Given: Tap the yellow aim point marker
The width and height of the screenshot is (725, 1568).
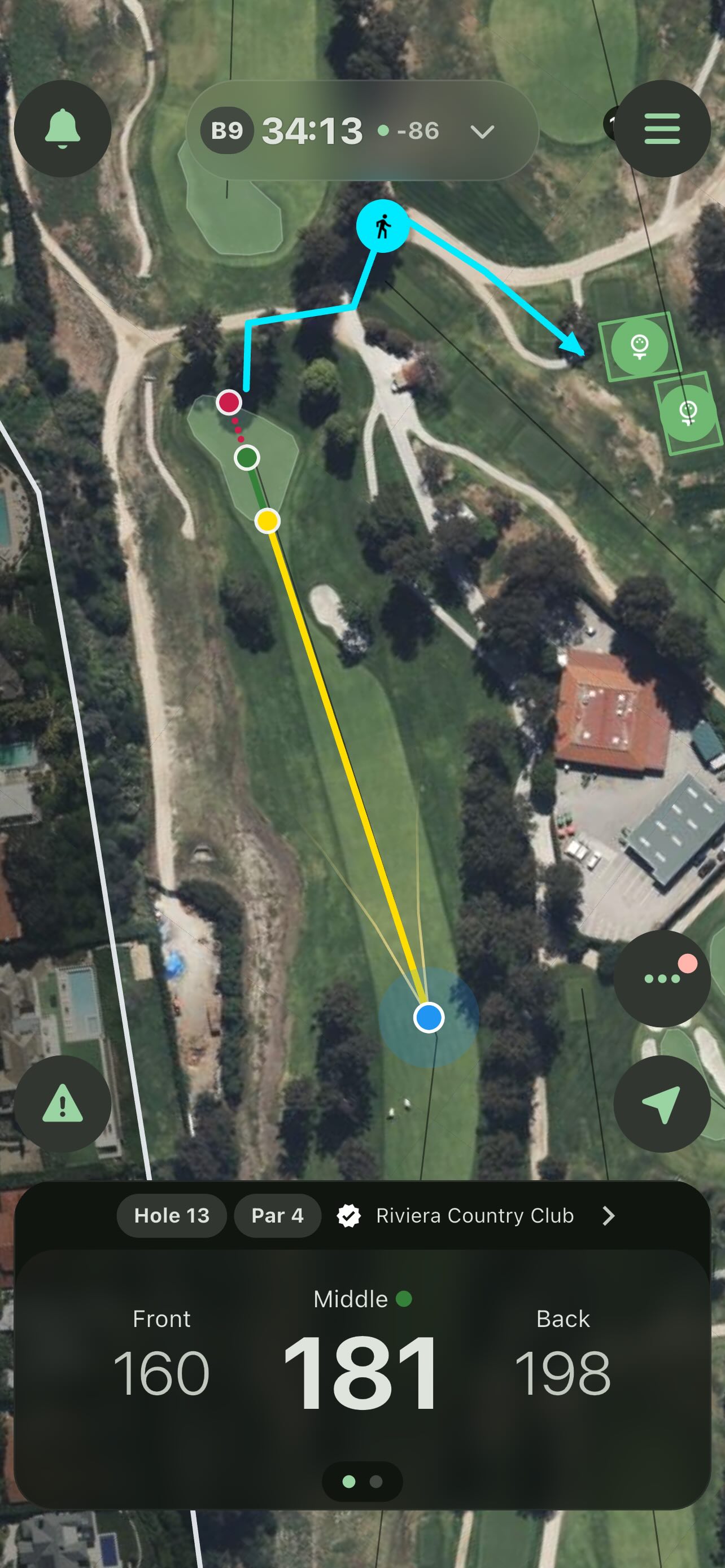Looking at the screenshot, I should coord(268,521).
